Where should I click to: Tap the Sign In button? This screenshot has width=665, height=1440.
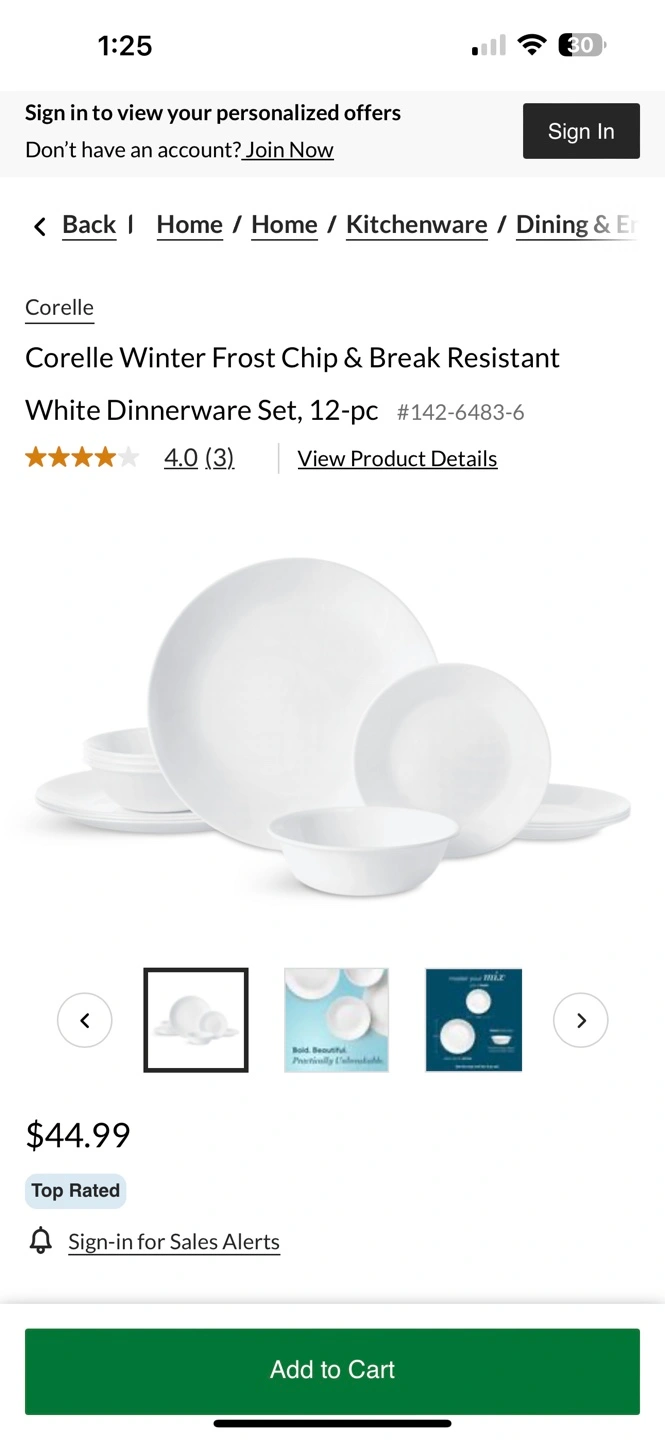pyautogui.click(x=581, y=131)
